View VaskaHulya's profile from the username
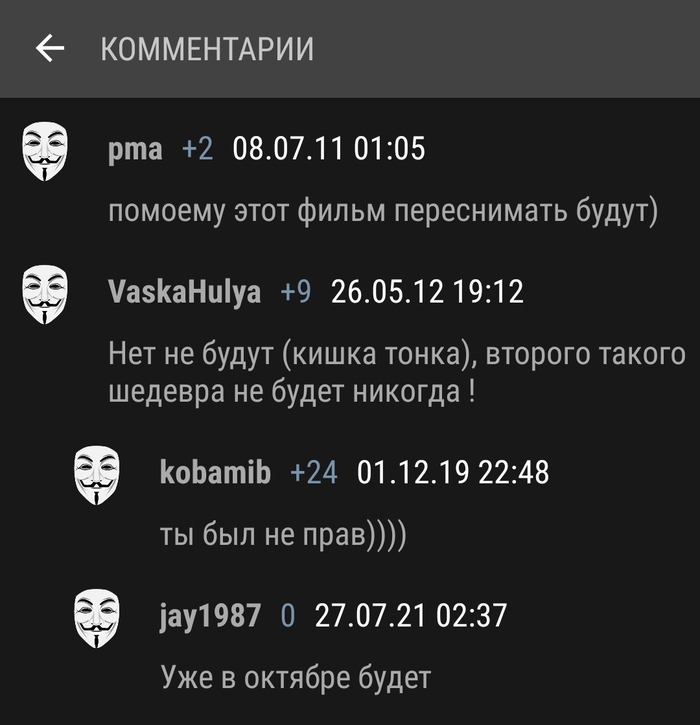Screen dimensions: 700x725 click(x=184, y=292)
